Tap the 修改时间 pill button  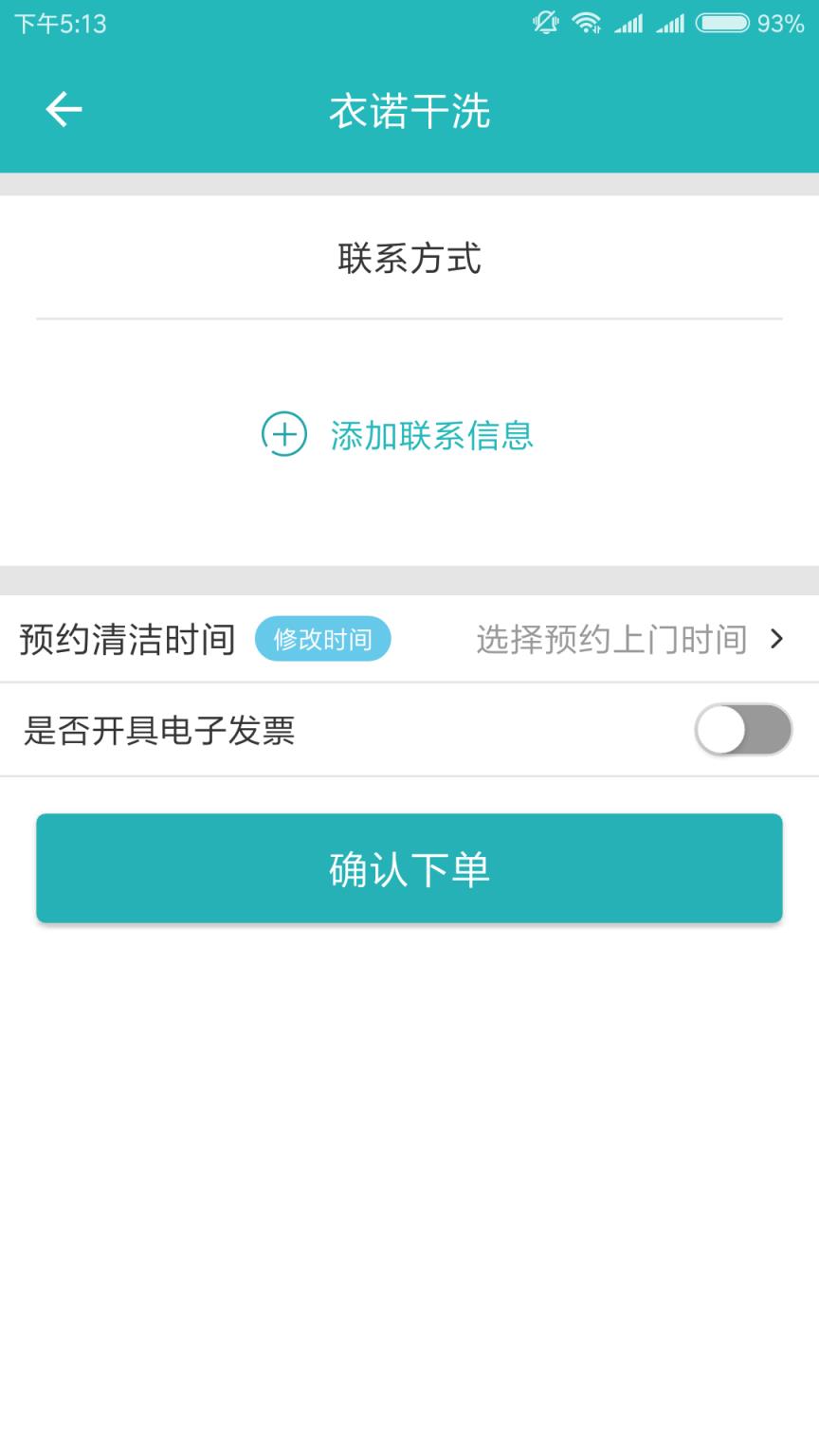[x=322, y=639]
